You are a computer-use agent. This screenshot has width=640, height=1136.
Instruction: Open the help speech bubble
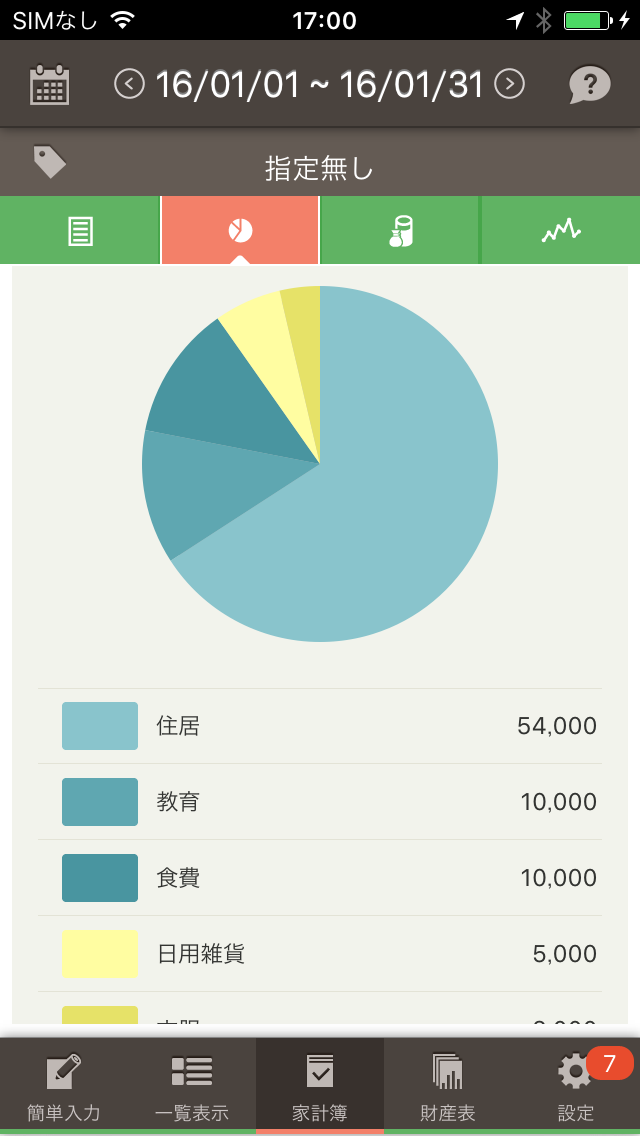(589, 85)
